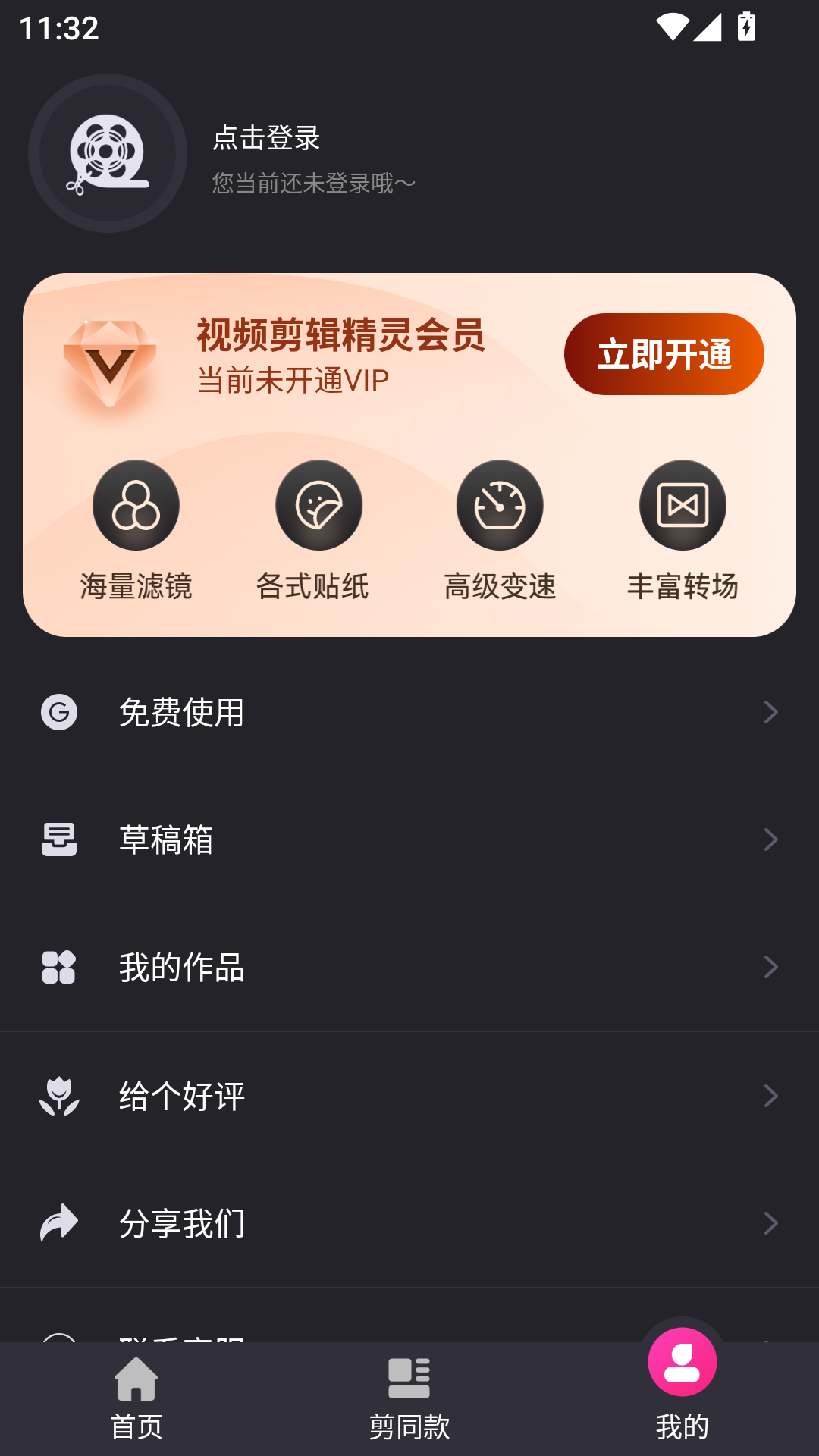
Task: Click the circular profile avatar image
Action: point(108,153)
